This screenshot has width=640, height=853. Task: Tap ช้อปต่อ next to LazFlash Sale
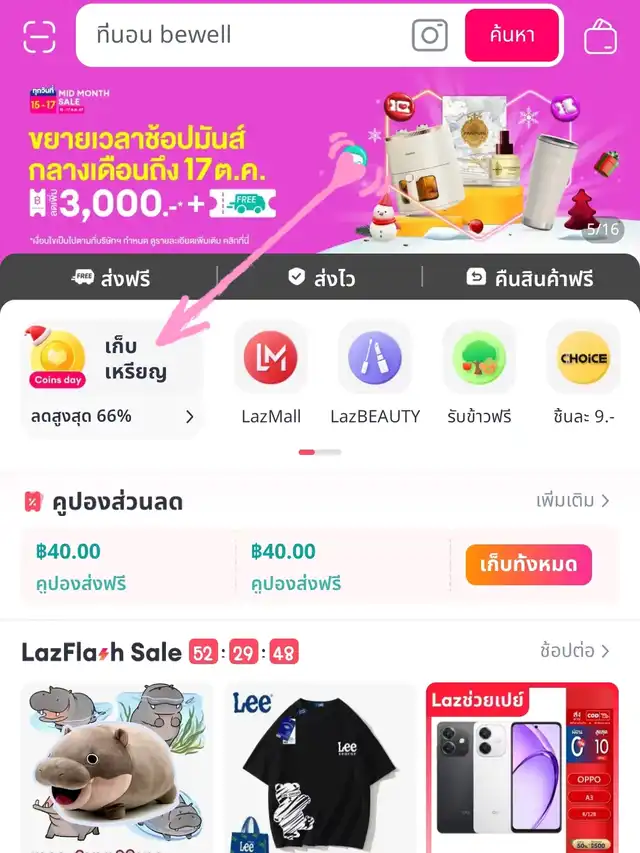573,651
